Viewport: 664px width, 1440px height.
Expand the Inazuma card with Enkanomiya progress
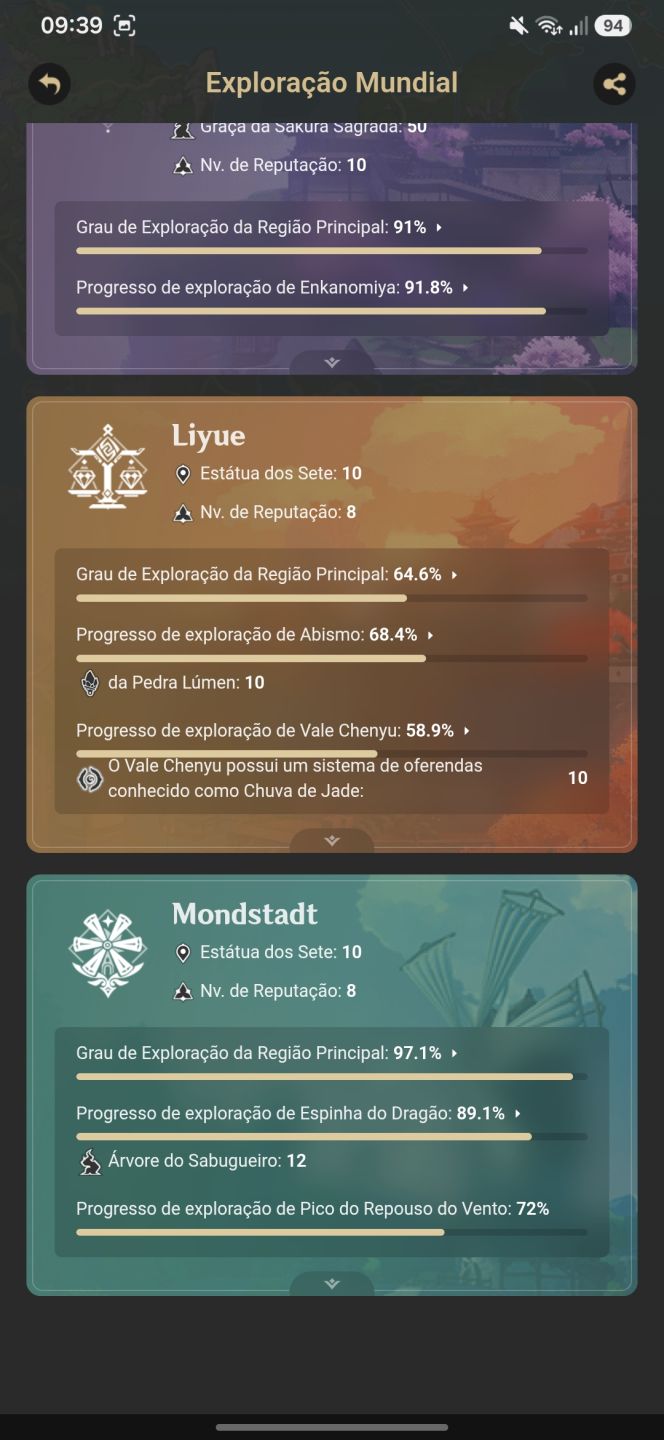332,363
